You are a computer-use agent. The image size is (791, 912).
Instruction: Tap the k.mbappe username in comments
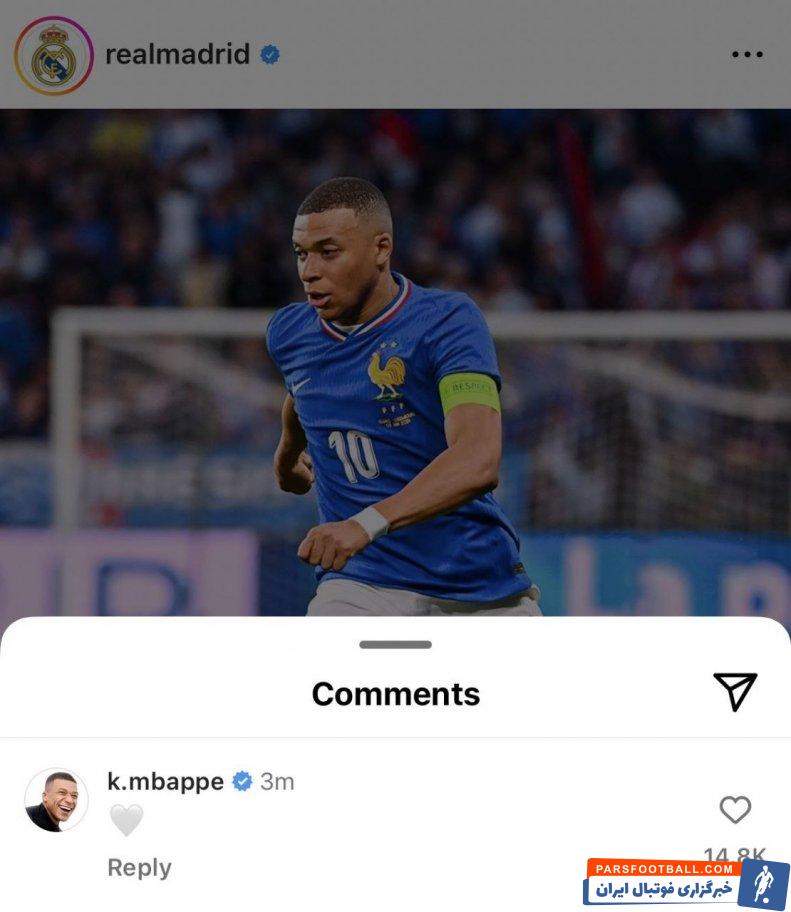165,781
